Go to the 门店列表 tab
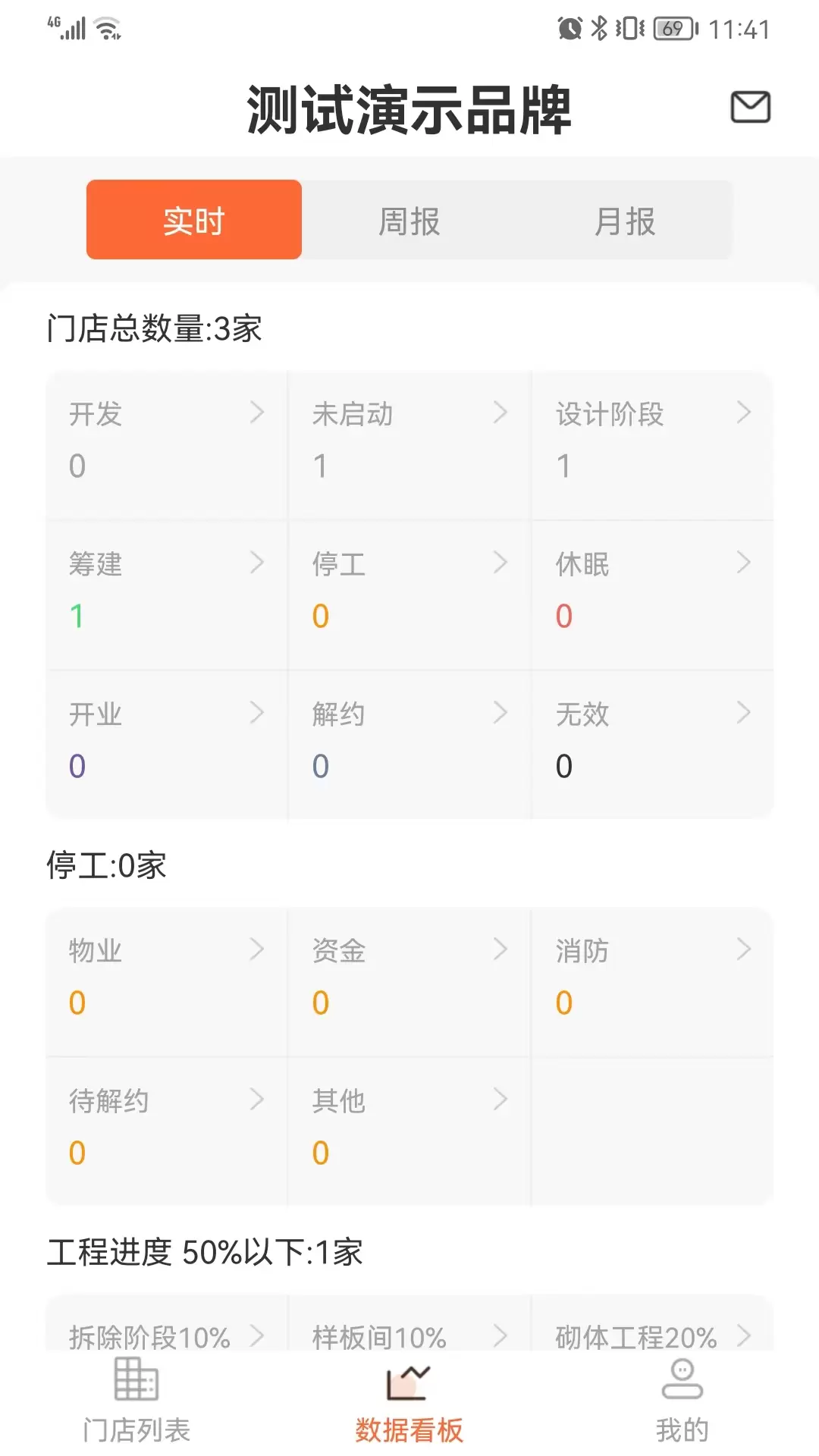 [x=136, y=1401]
